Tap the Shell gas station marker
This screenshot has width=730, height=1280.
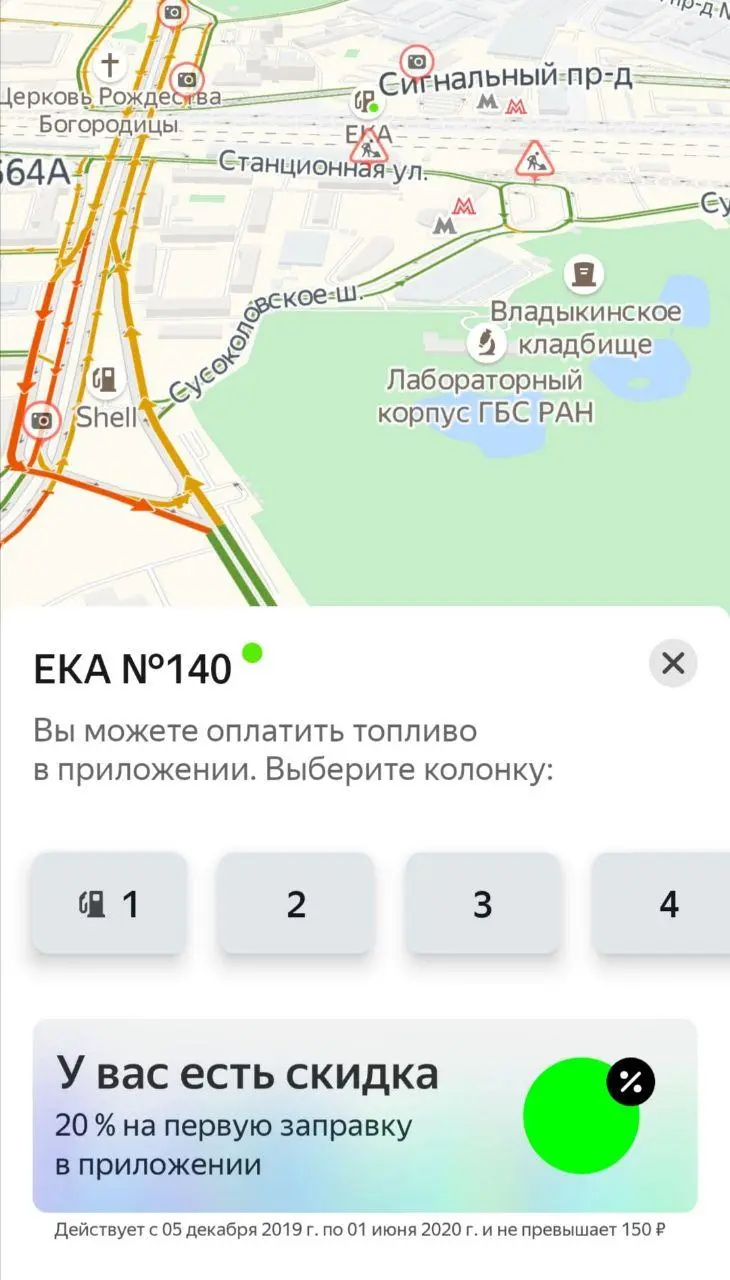(104, 380)
